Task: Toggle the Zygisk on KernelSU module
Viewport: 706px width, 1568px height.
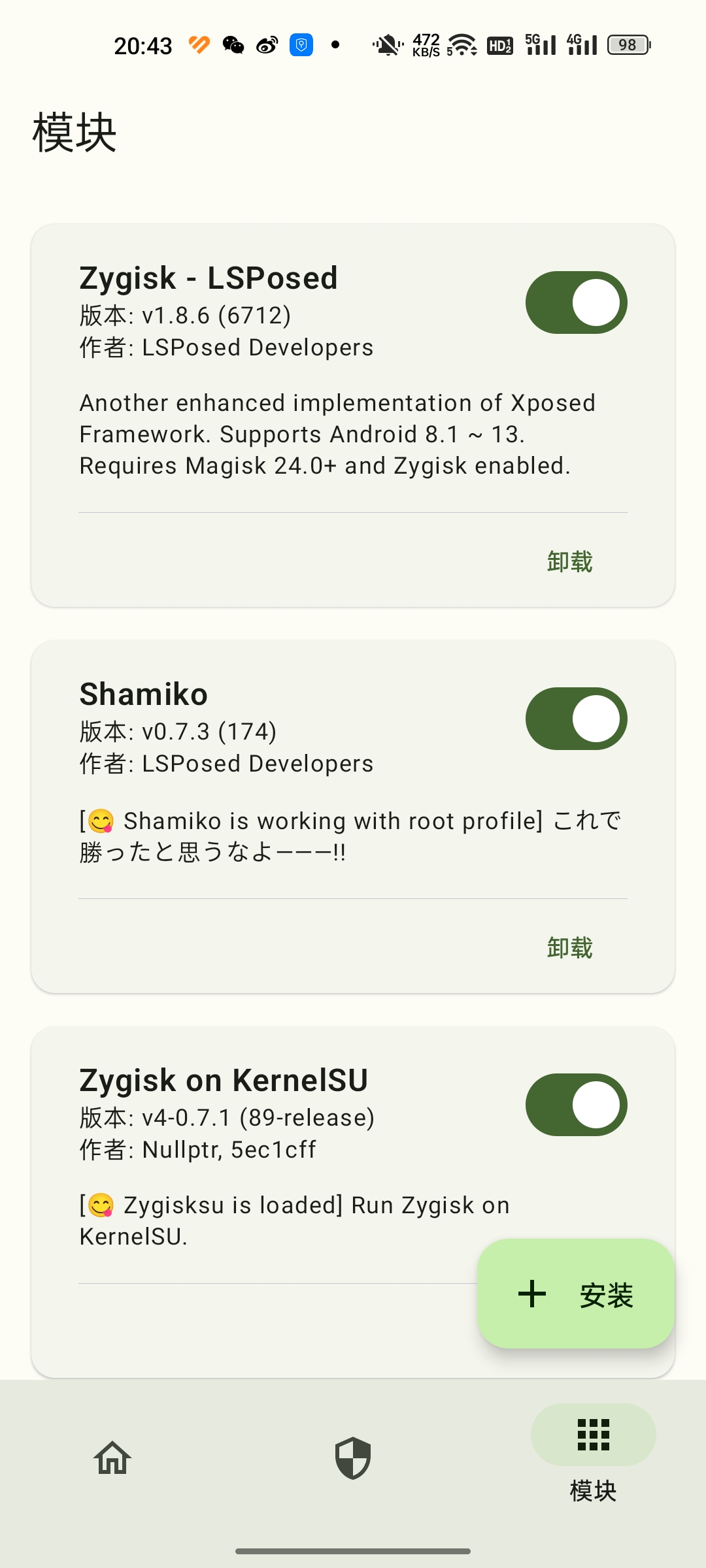Action: pos(576,1105)
